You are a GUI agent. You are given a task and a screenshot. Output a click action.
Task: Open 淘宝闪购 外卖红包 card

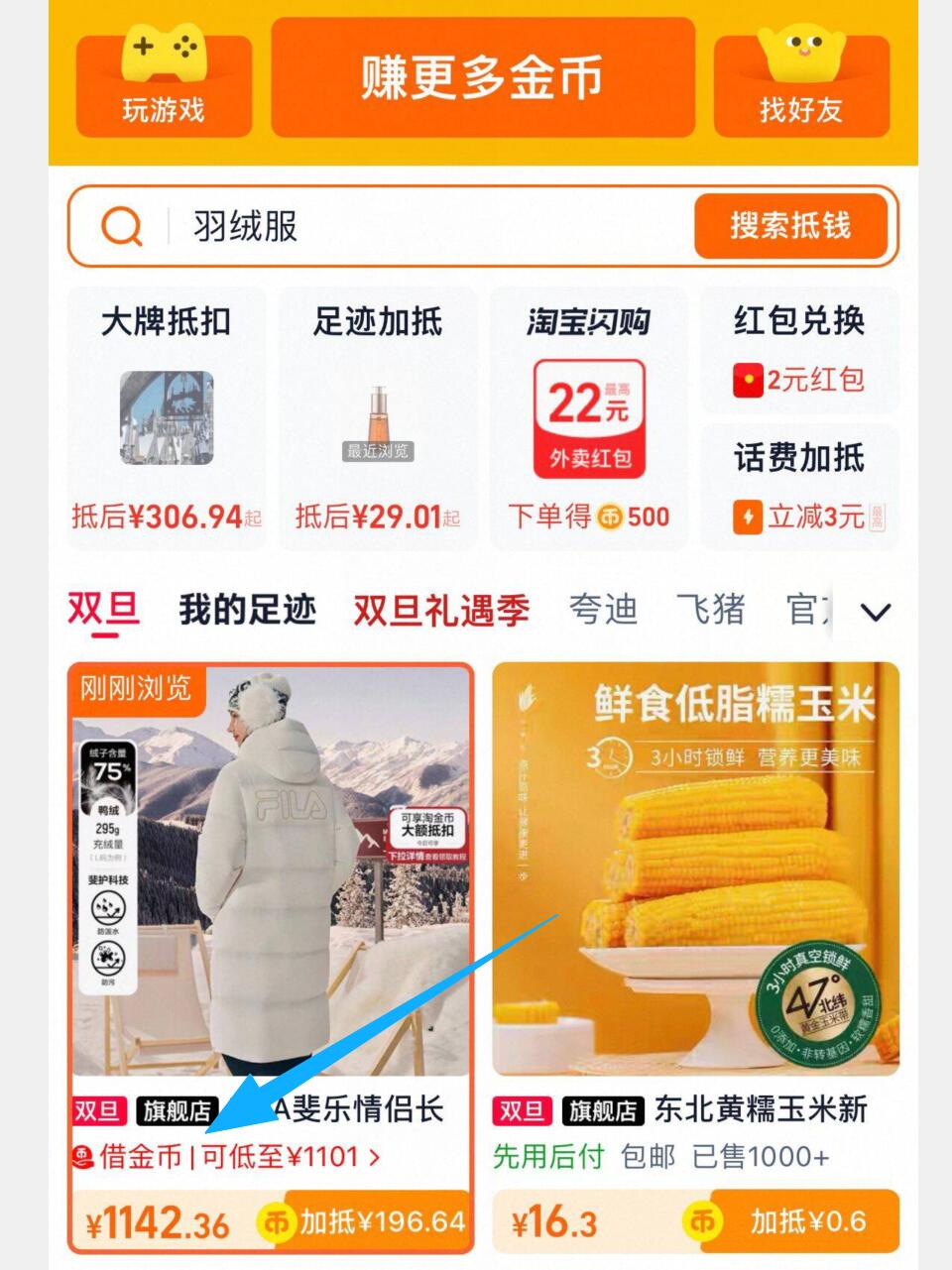tap(589, 418)
